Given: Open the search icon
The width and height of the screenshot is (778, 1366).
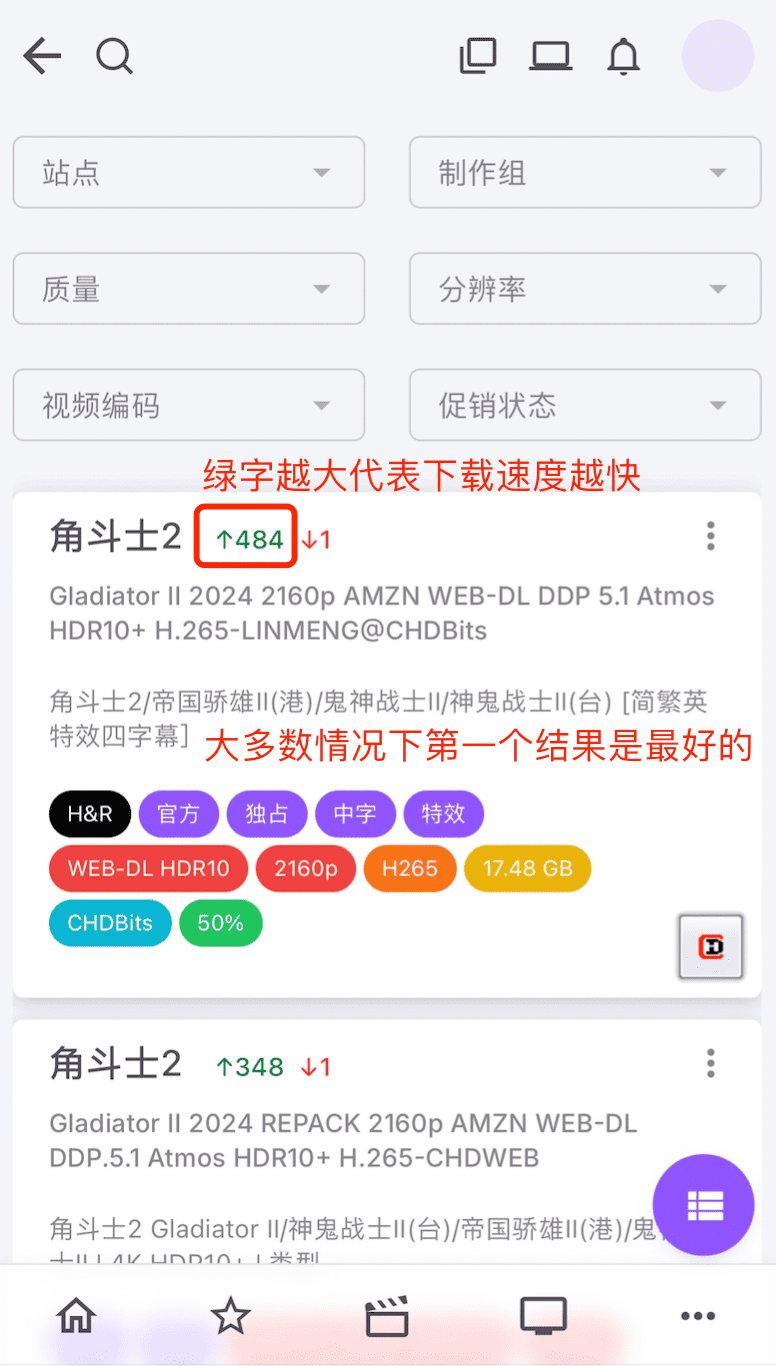Looking at the screenshot, I should pyautogui.click(x=114, y=56).
